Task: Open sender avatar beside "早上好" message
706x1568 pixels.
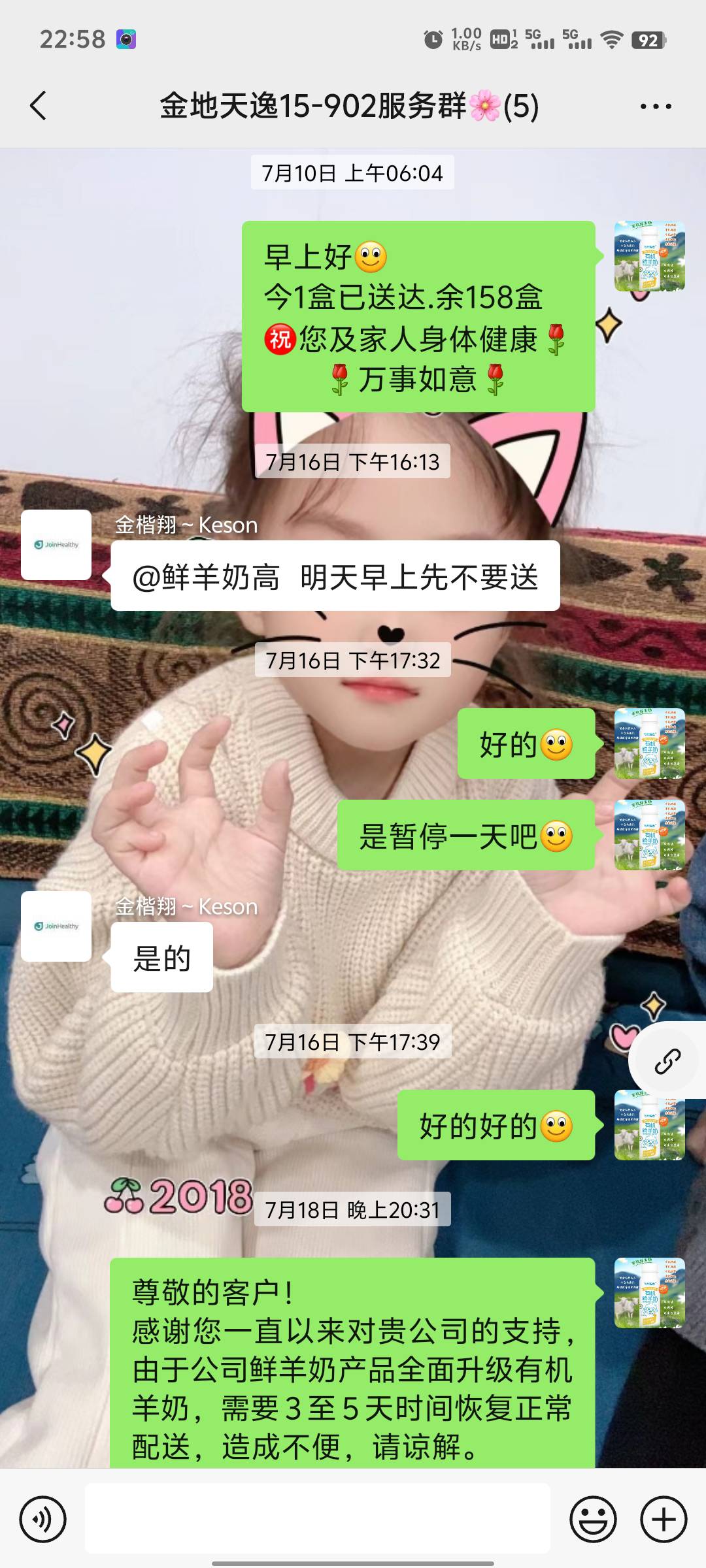Action: click(x=649, y=256)
